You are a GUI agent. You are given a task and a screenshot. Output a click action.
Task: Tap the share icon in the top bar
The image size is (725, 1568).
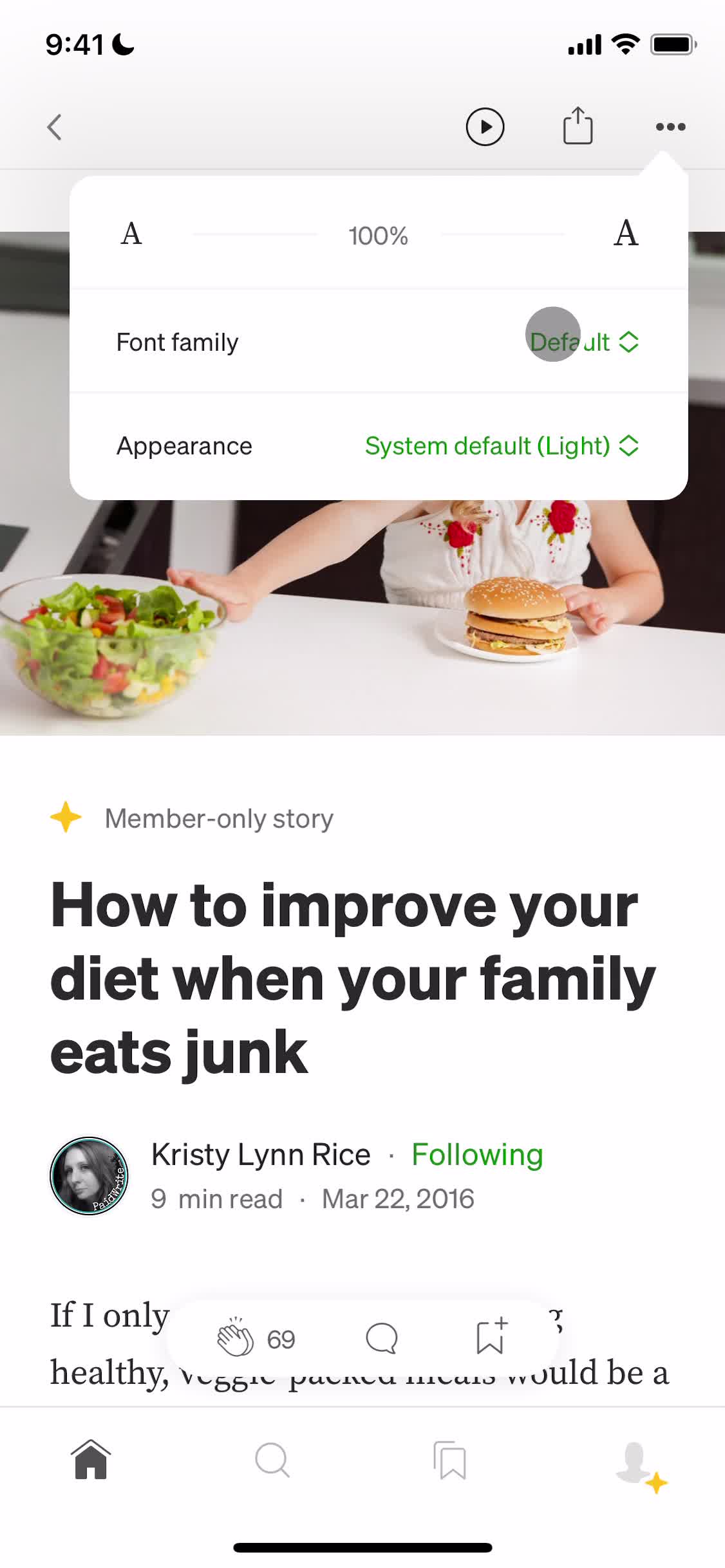pos(578,127)
